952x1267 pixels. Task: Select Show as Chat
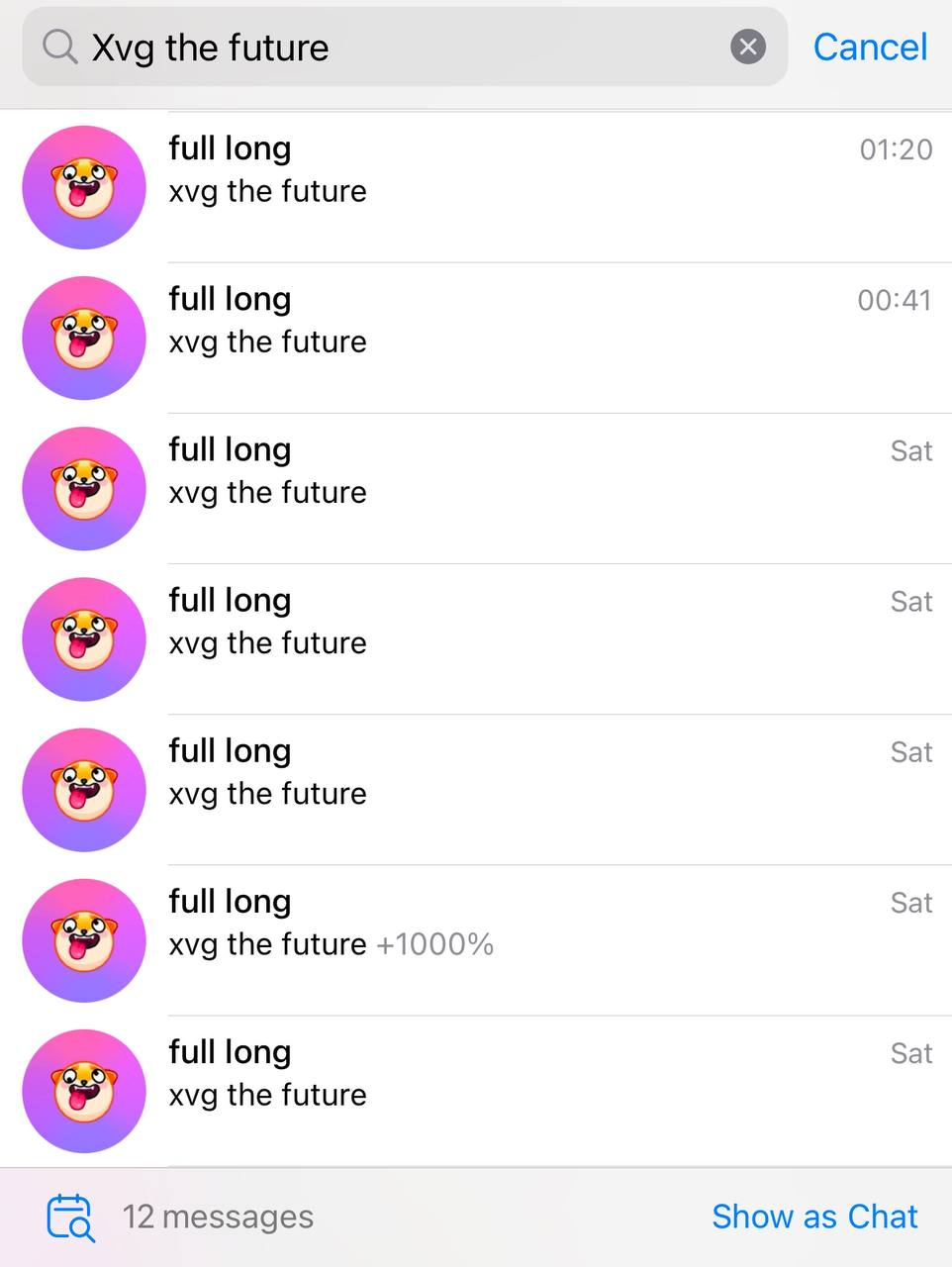pos(814,1217)
